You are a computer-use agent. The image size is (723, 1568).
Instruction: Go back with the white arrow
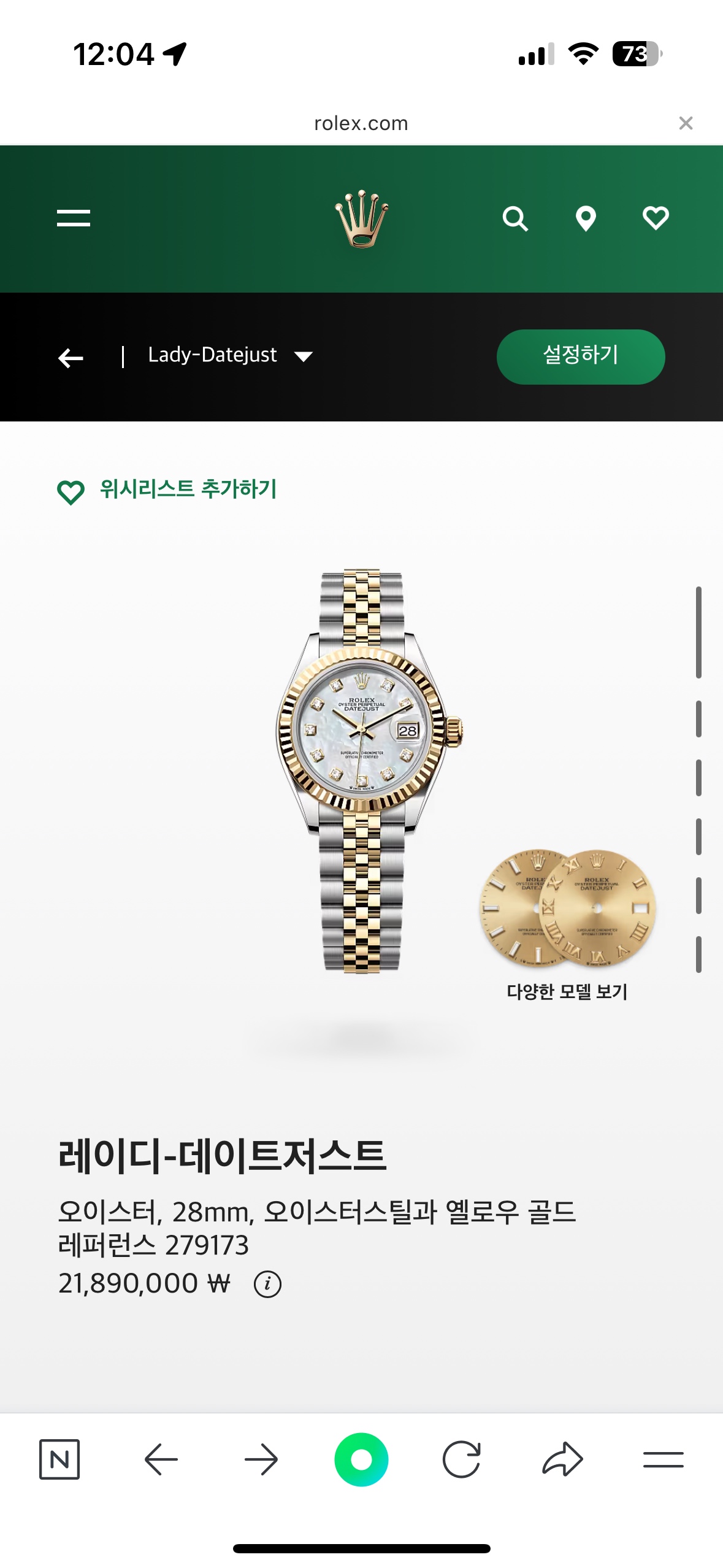(x=71, y=358)
